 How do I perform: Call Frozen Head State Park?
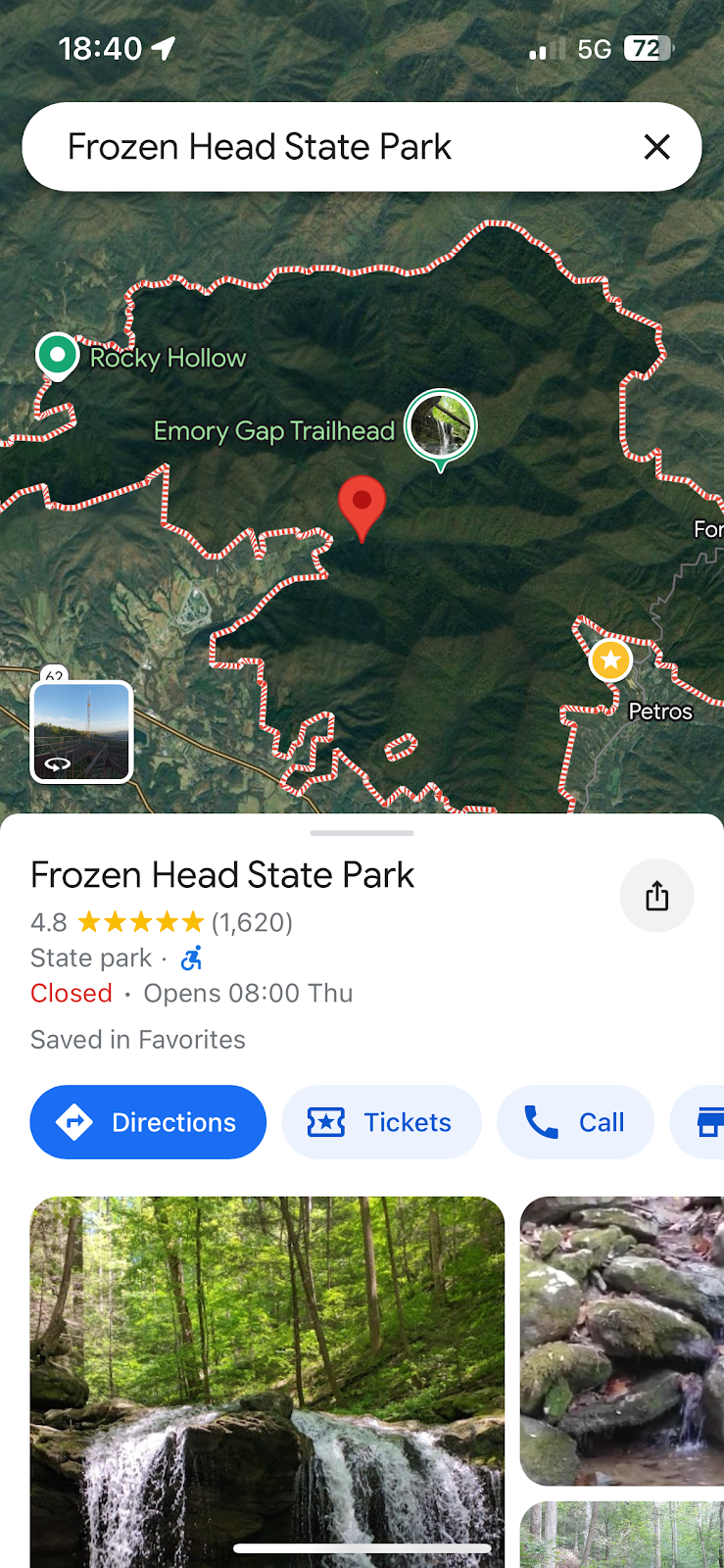[x=575, y=1122]
